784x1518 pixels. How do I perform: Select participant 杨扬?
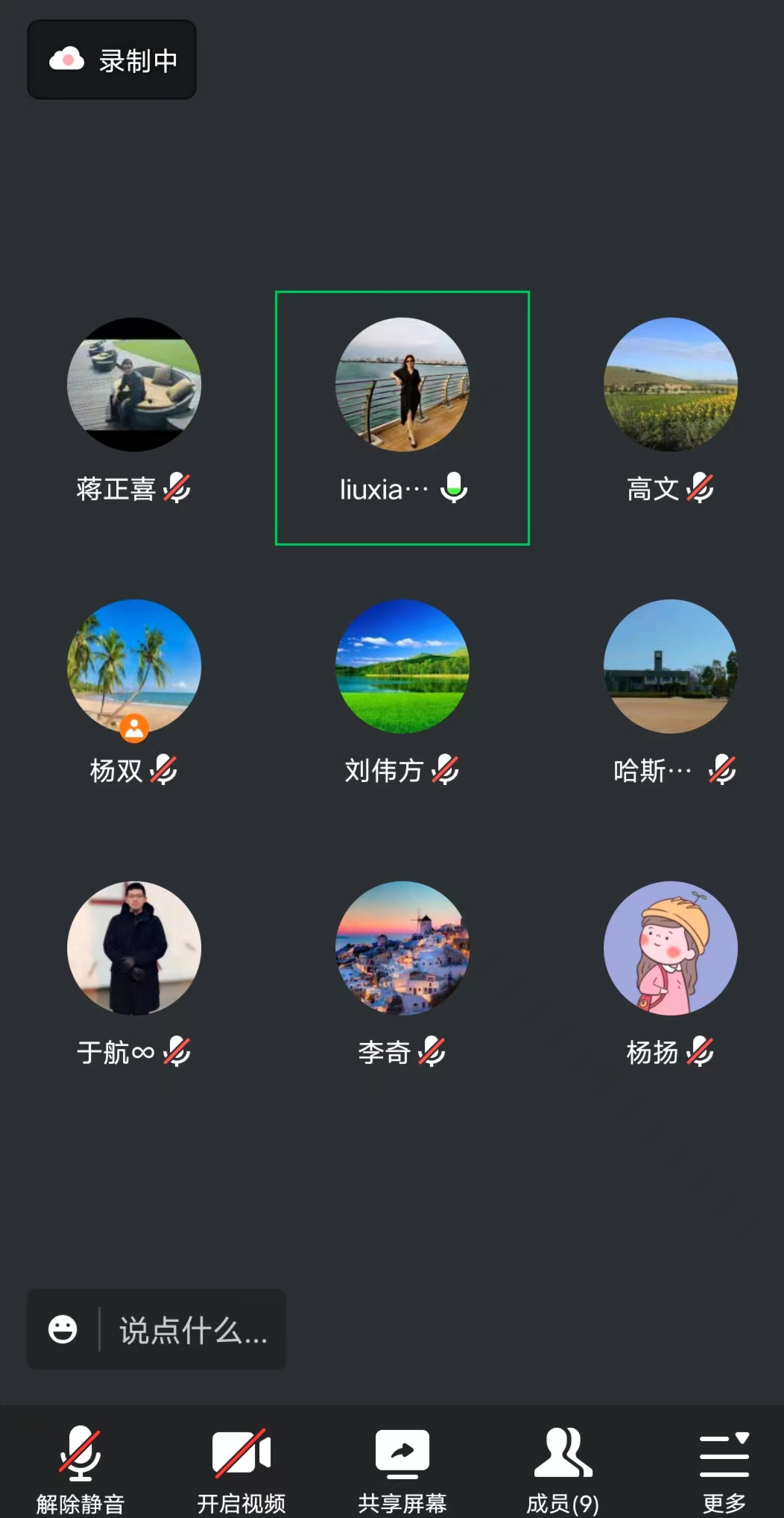[x=670, y=948]
